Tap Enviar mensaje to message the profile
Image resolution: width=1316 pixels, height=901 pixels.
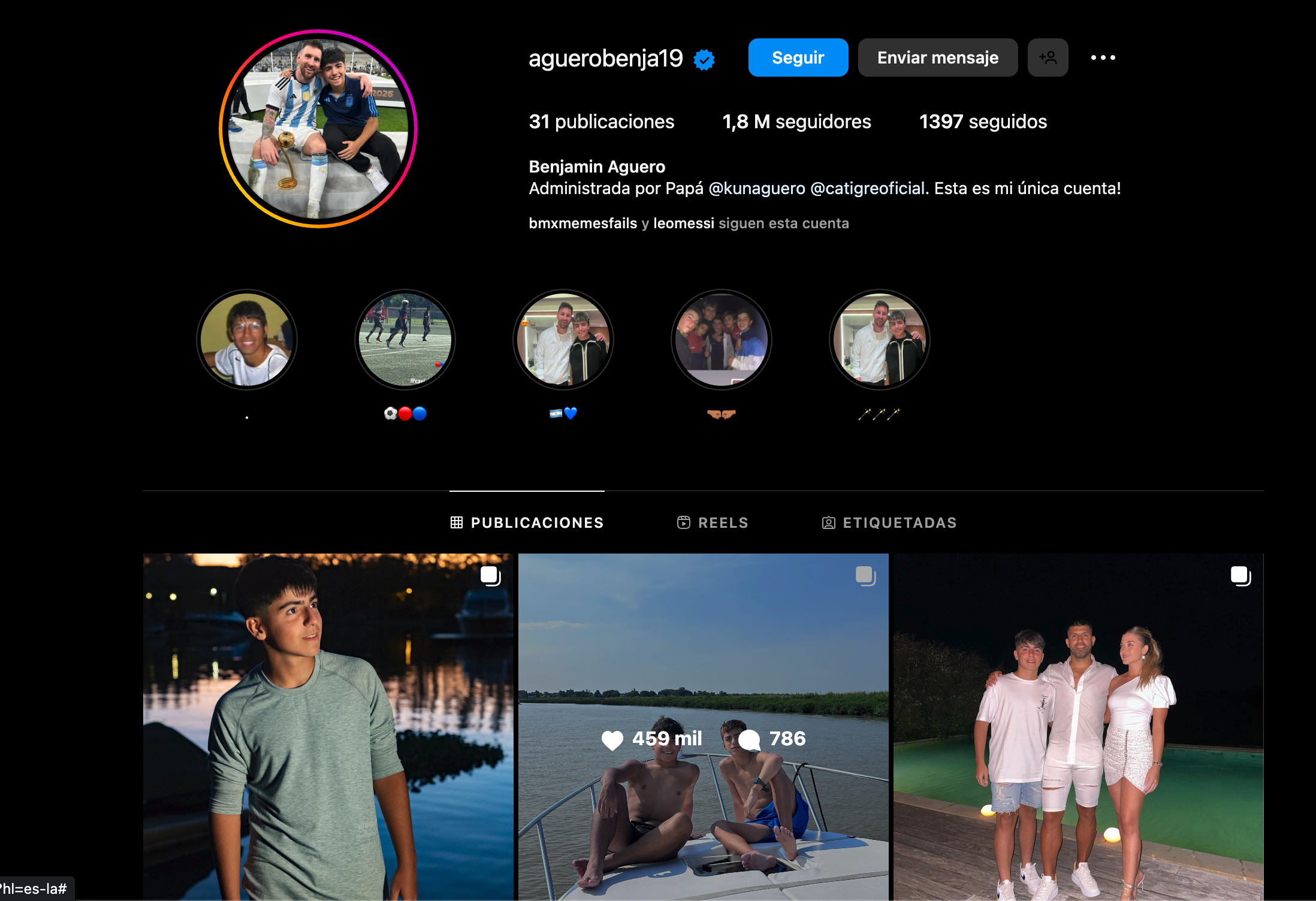point(937,58)
